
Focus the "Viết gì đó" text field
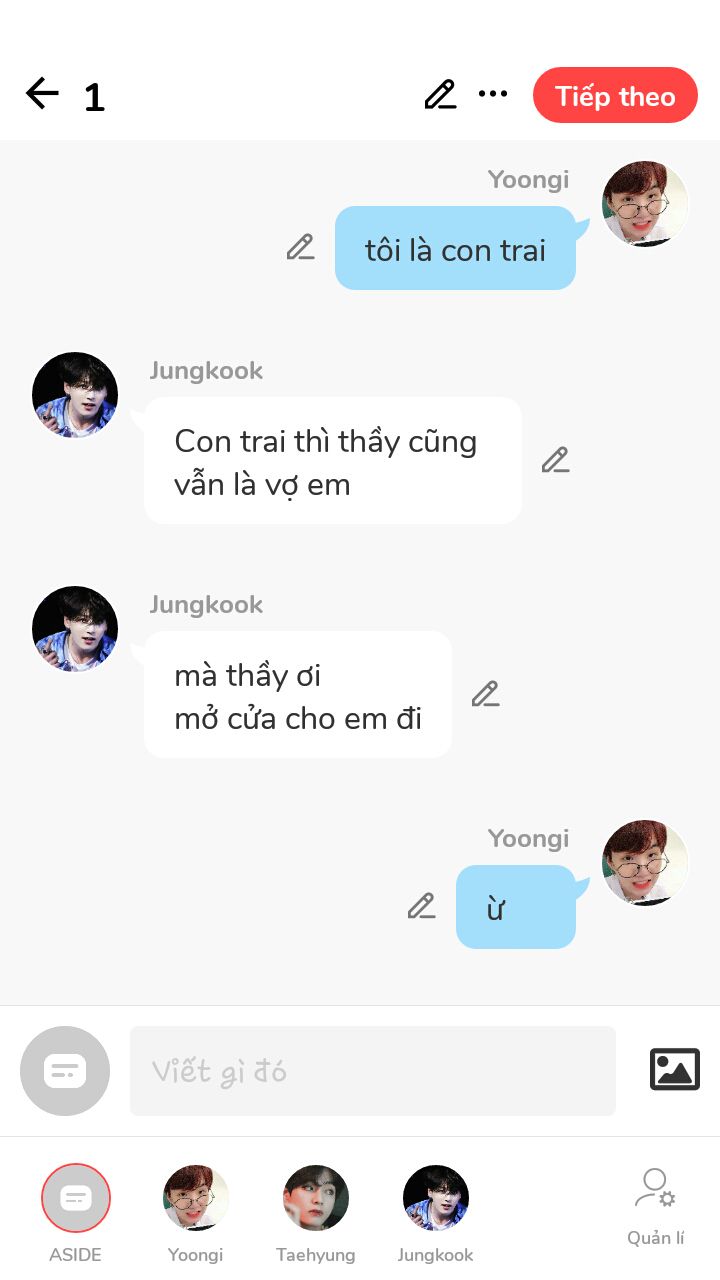click(x=373, y=1071)
